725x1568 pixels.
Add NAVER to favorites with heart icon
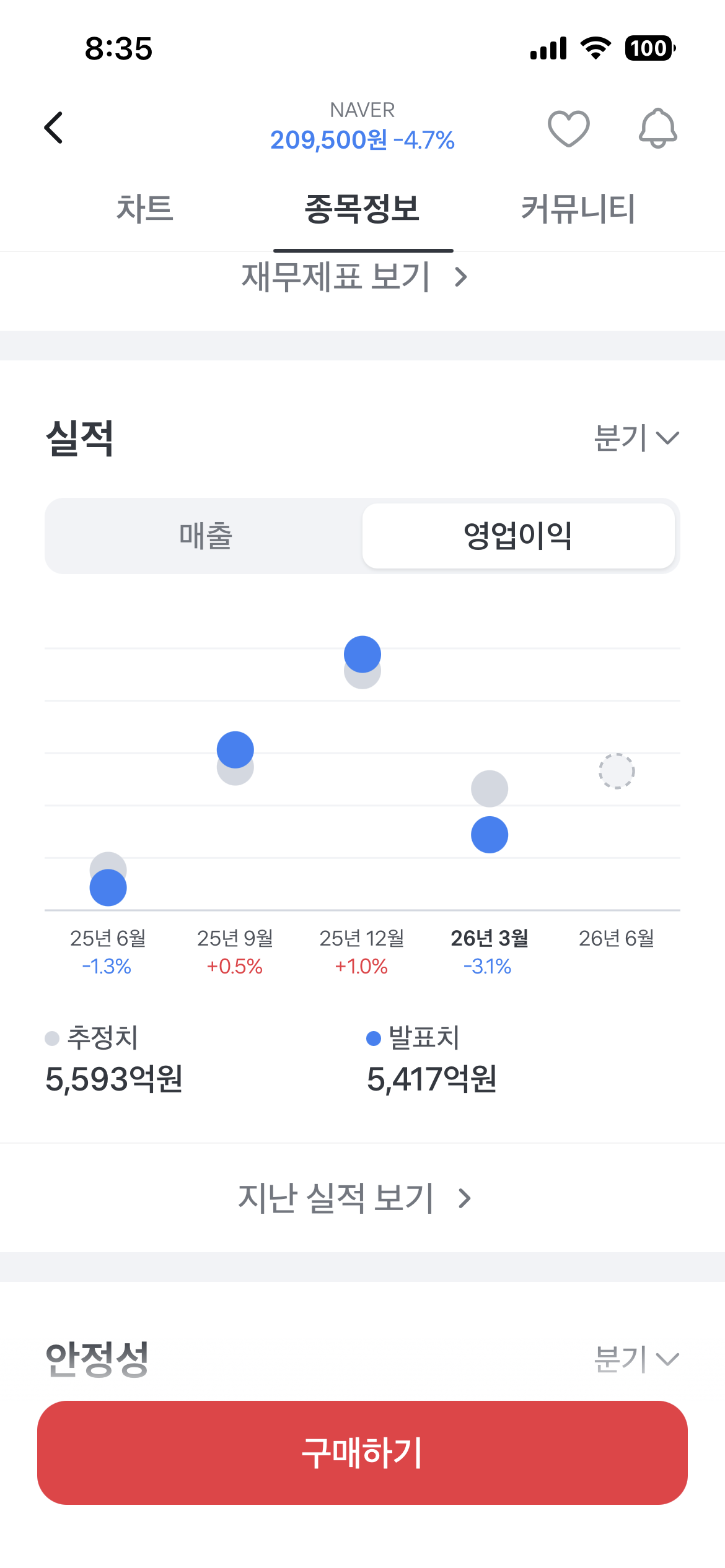pos(568,128)
